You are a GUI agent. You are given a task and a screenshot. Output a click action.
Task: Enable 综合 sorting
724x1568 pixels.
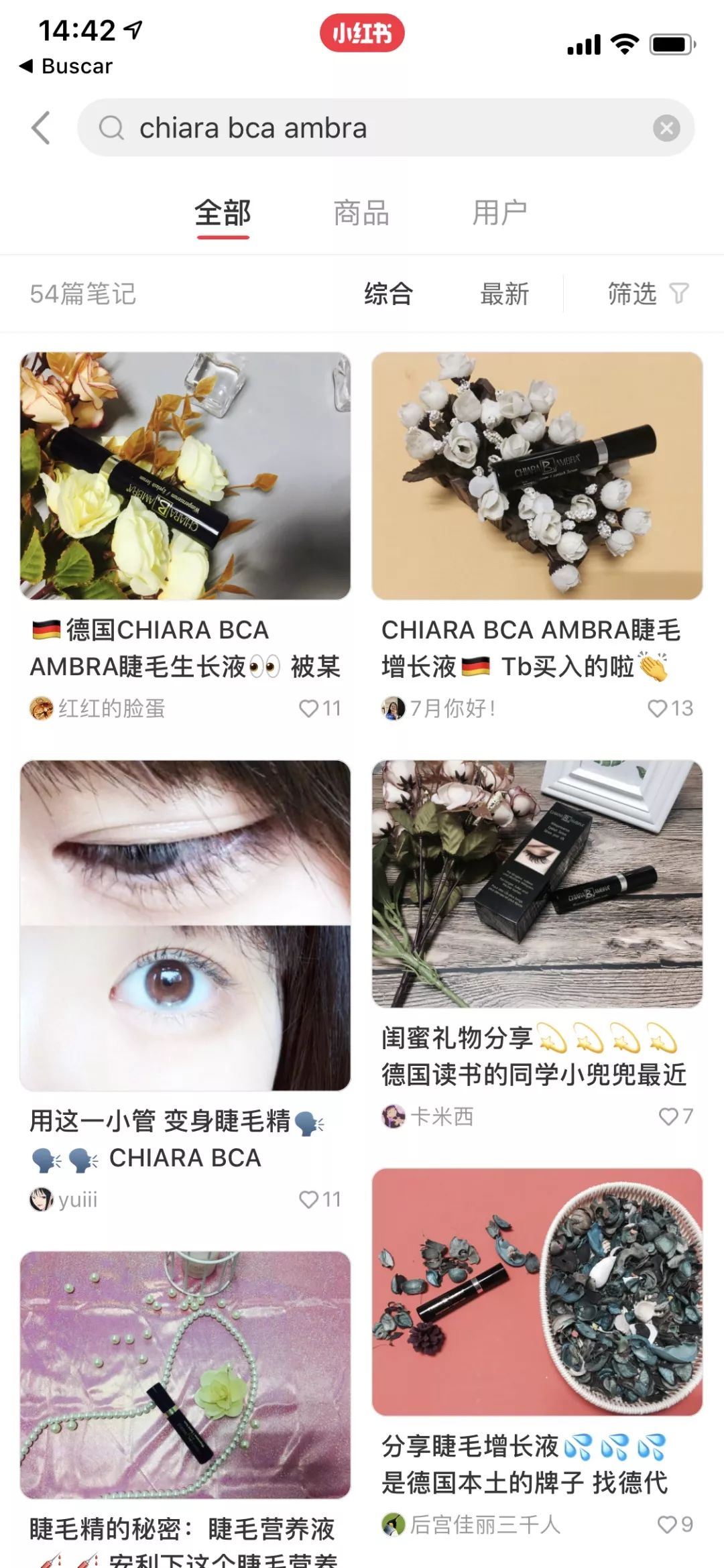click(x=387, y=294)
